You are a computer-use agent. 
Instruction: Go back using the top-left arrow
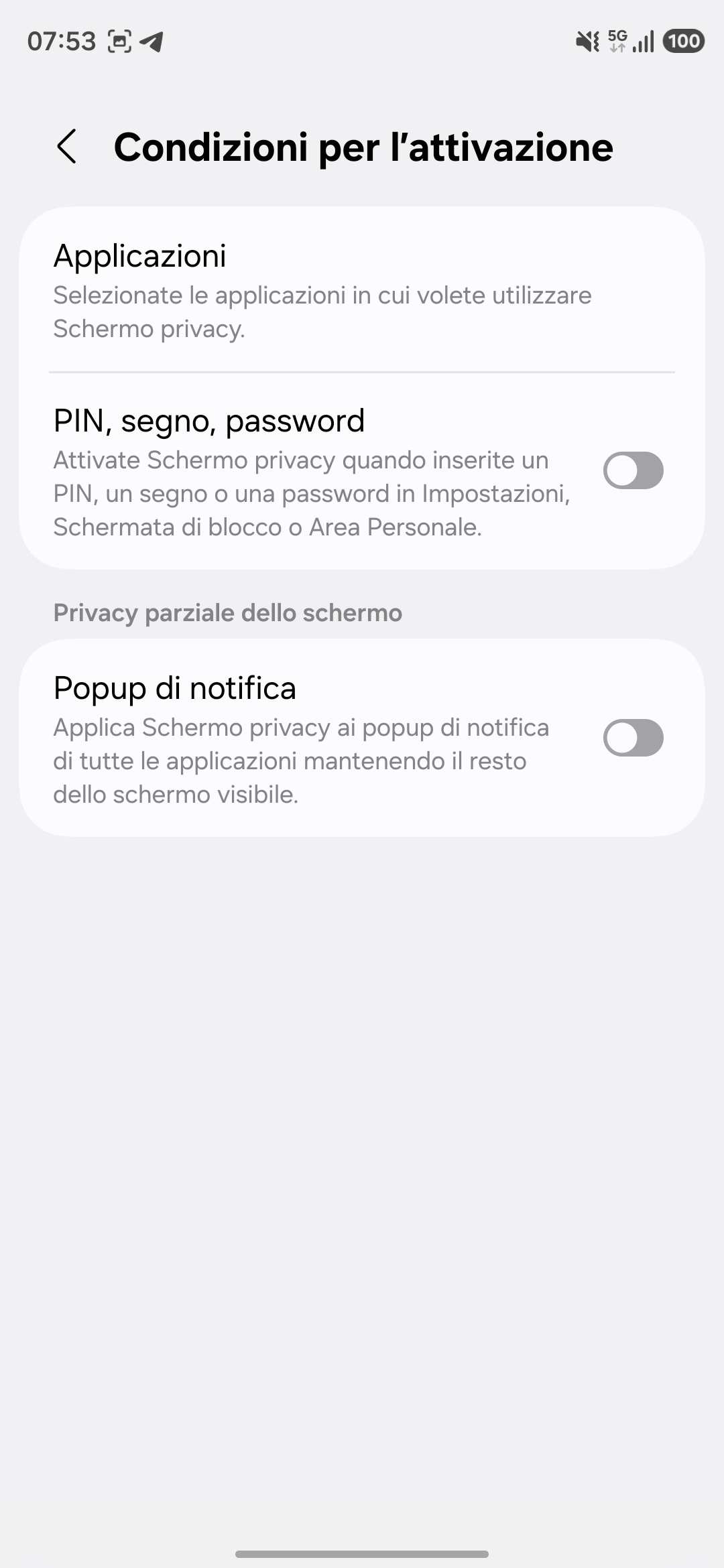pos(67,147)
